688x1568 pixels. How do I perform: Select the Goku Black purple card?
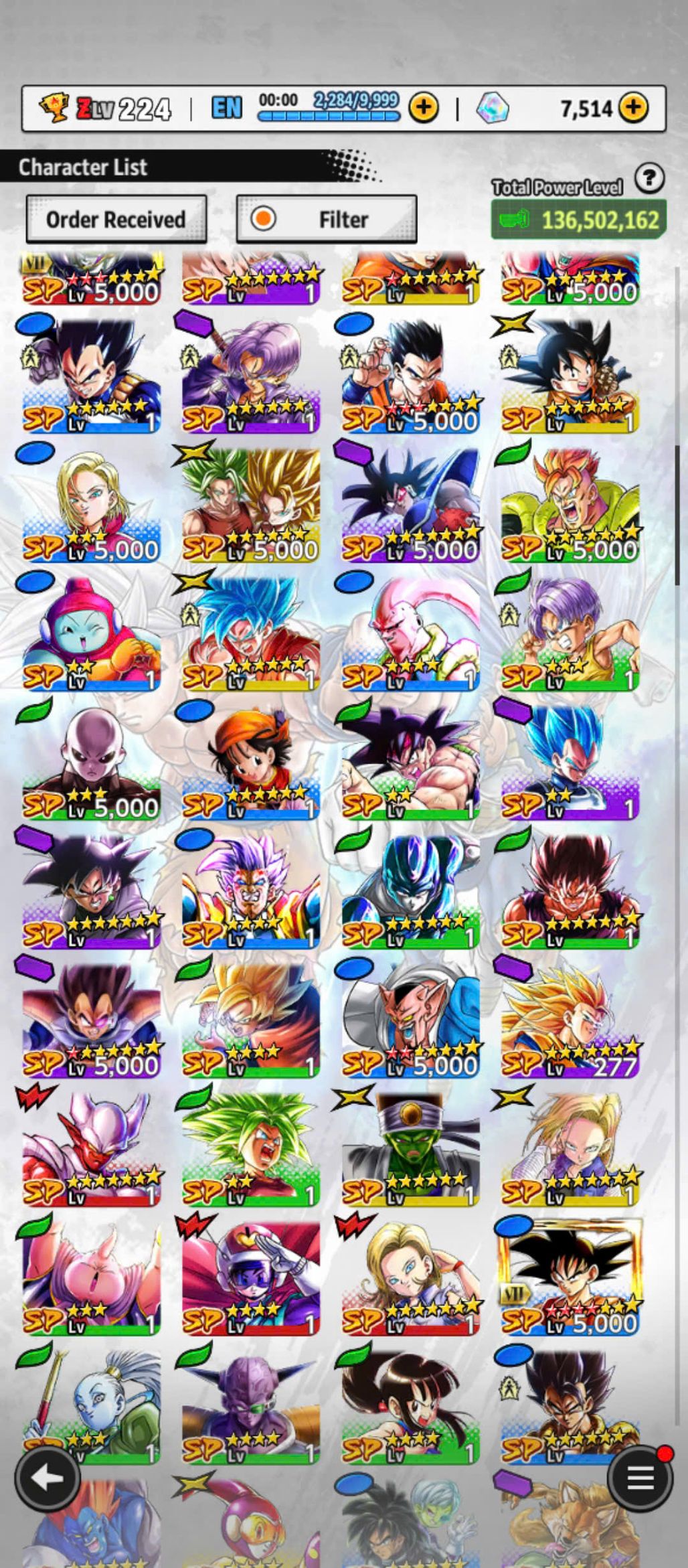(92, 892)
